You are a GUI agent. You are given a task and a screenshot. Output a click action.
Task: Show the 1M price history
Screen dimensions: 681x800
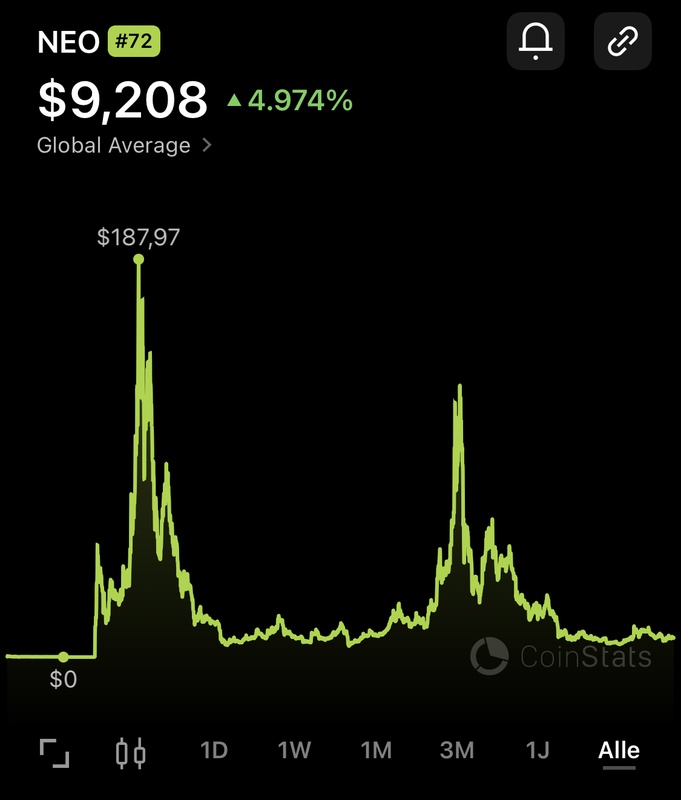[376, 751]
